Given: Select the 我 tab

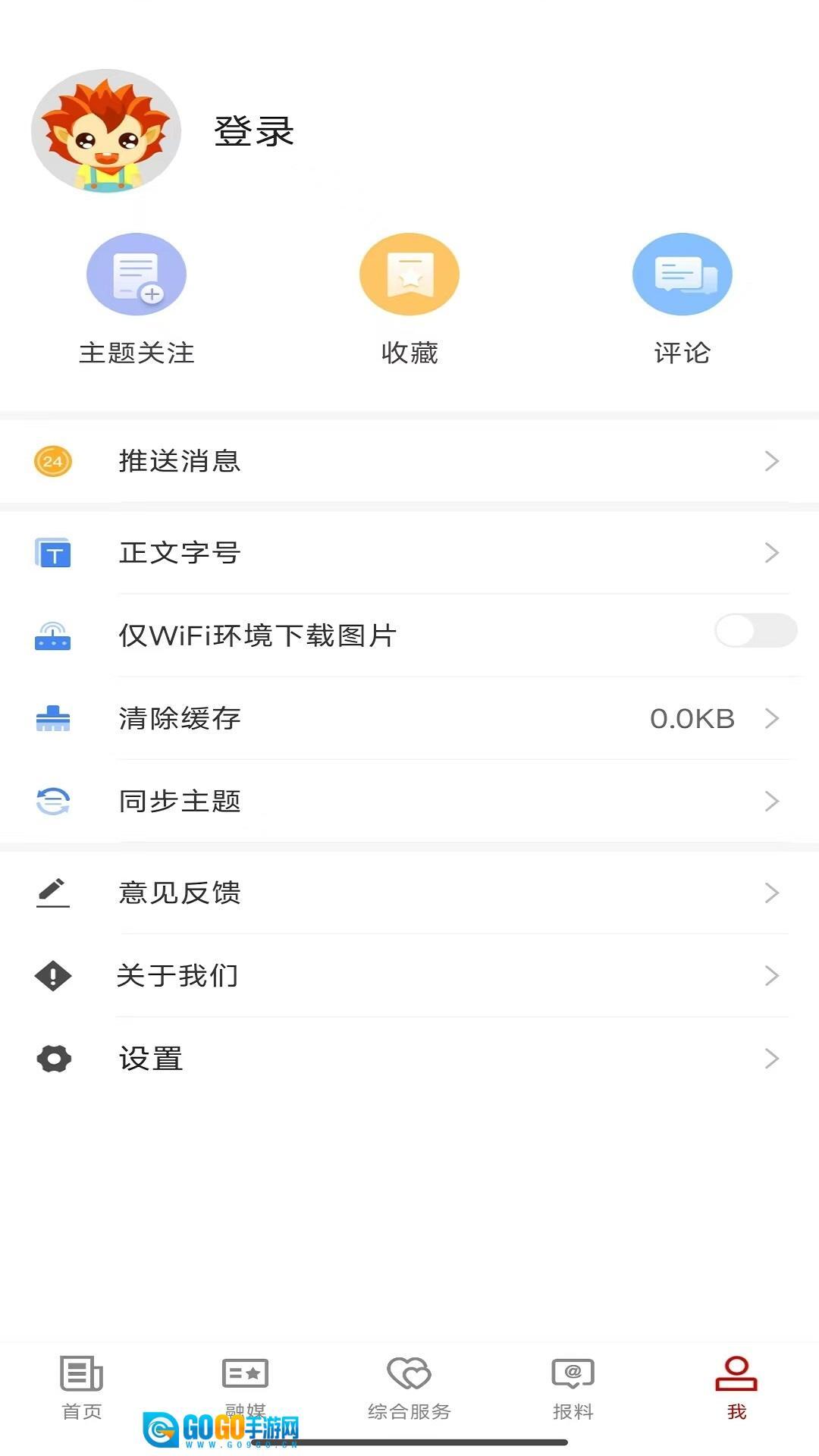Looking at the screenshot, I should 736,1388.
